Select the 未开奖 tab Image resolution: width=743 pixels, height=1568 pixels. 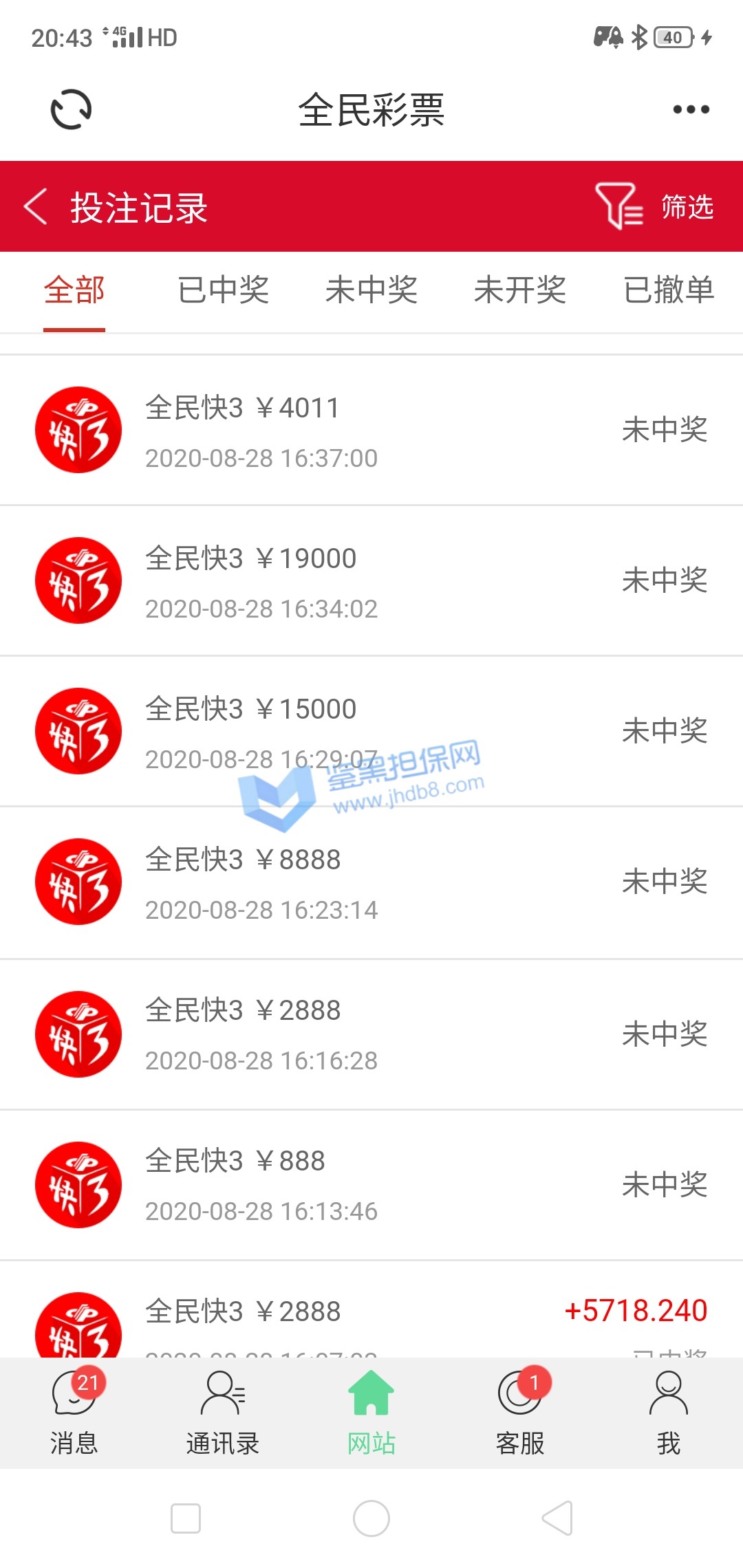(520, 290)
